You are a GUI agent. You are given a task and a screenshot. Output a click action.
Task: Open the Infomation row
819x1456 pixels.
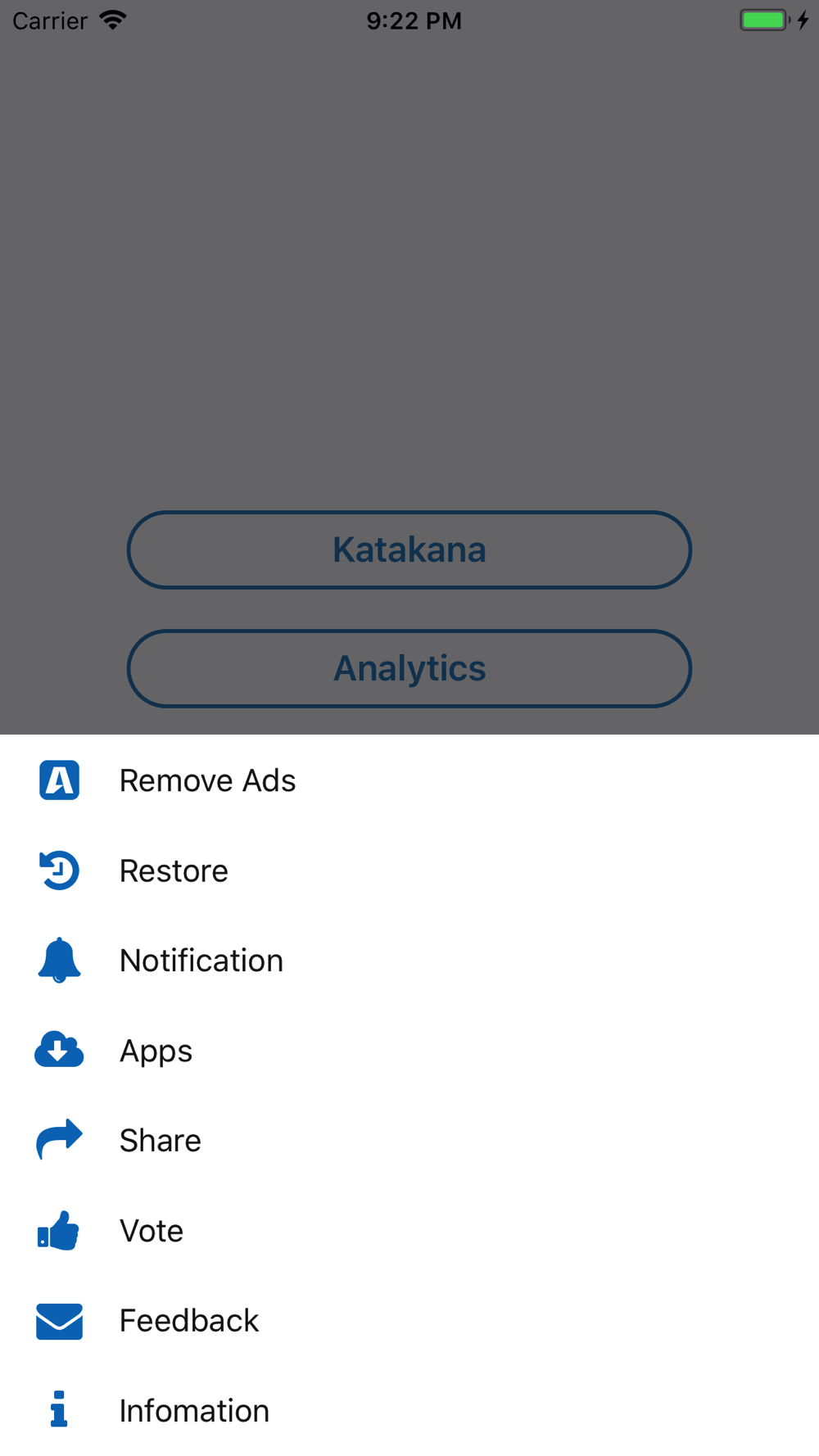[x=194, y=1411]
